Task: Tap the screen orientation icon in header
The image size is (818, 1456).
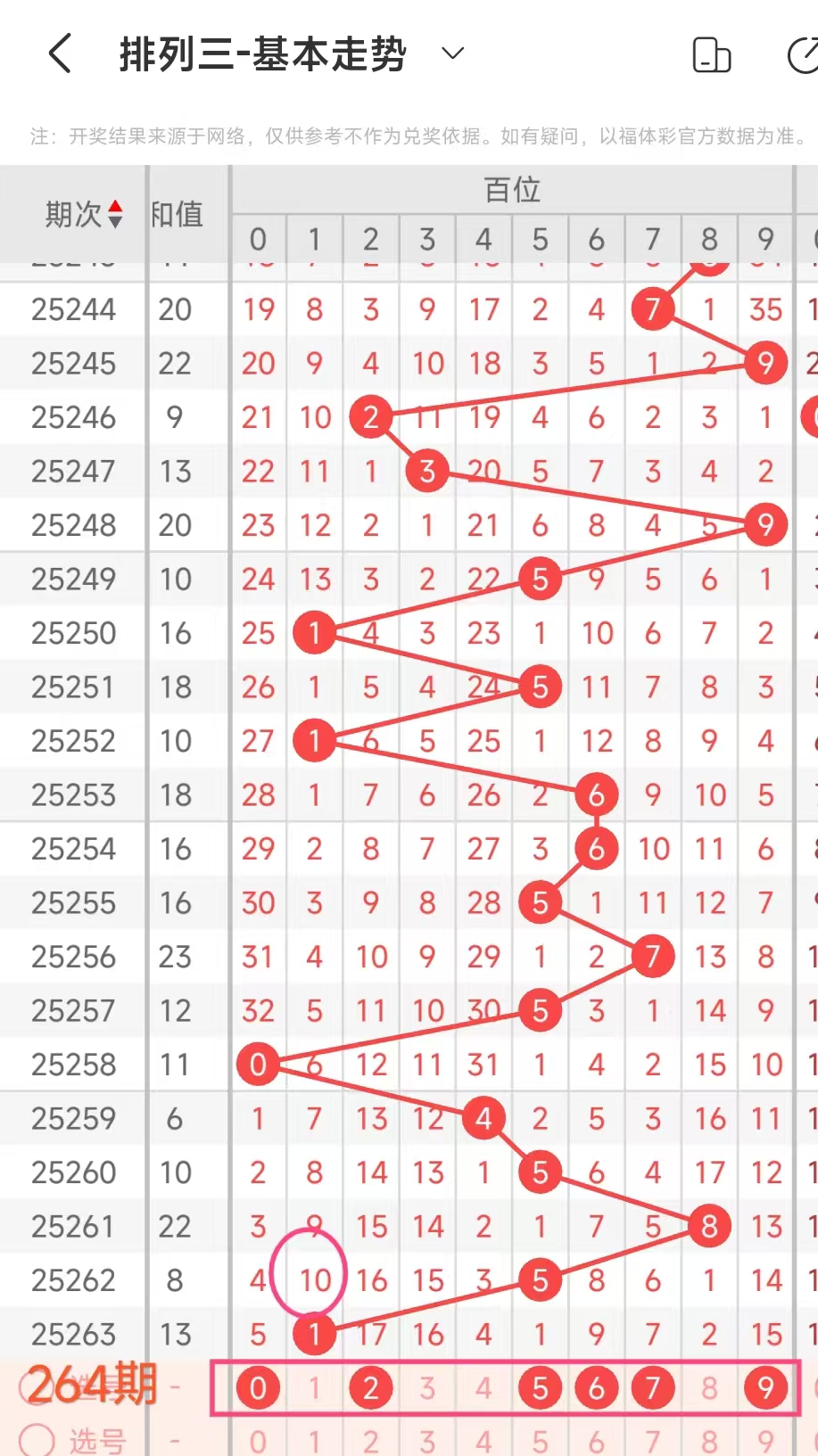Action: [712, 54]
